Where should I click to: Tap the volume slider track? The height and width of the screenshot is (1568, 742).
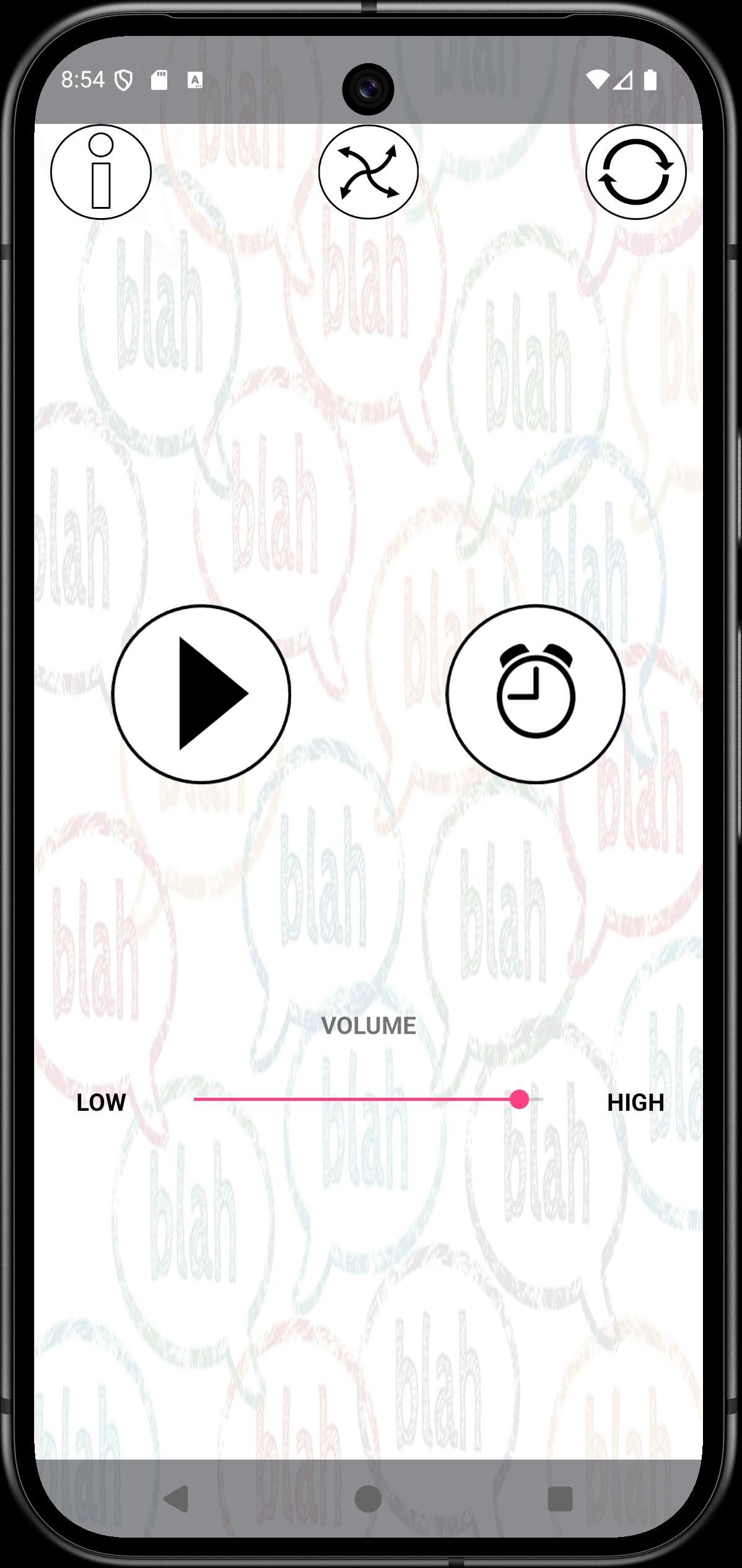[x=369, y=1099]
